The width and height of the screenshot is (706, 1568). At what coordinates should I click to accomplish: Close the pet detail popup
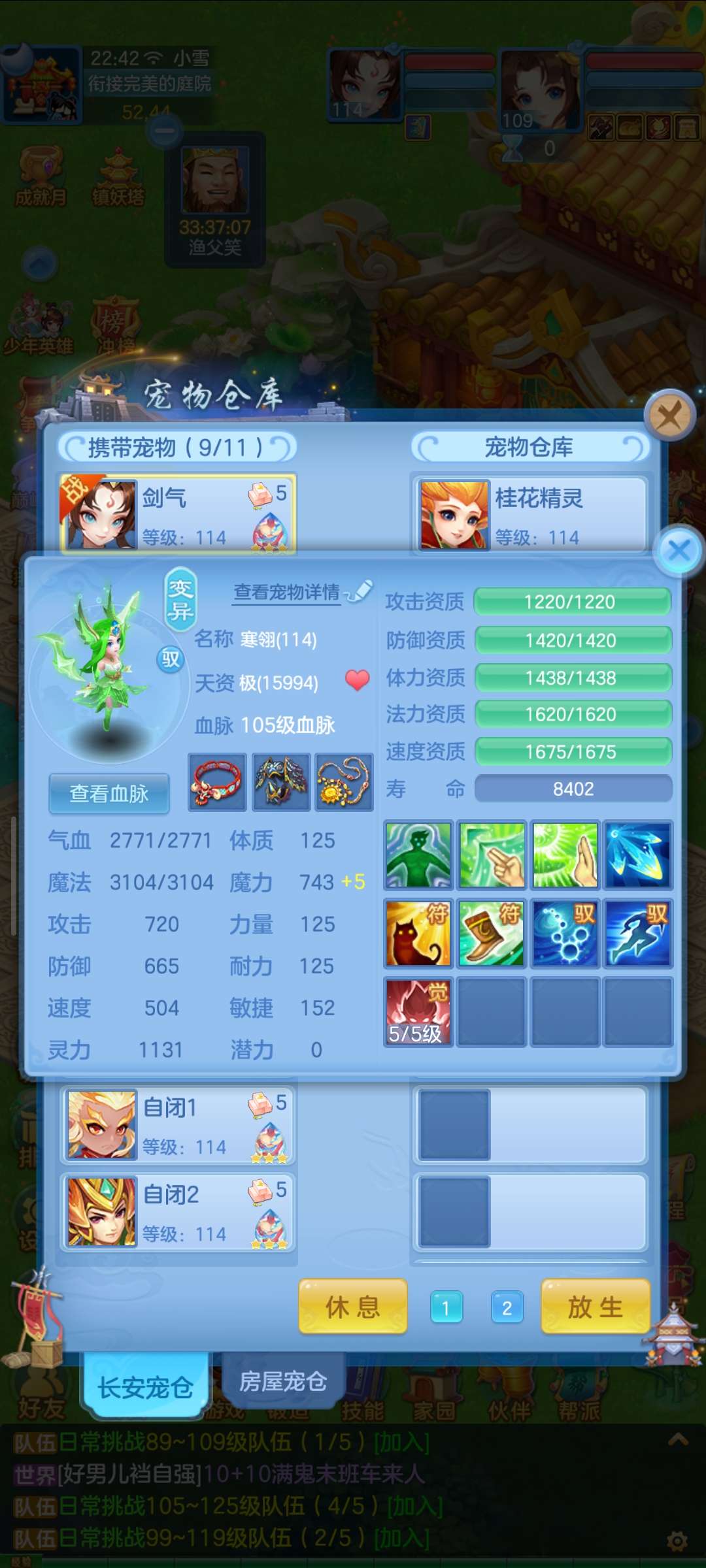pyautogui.click(x=679, y=551)
